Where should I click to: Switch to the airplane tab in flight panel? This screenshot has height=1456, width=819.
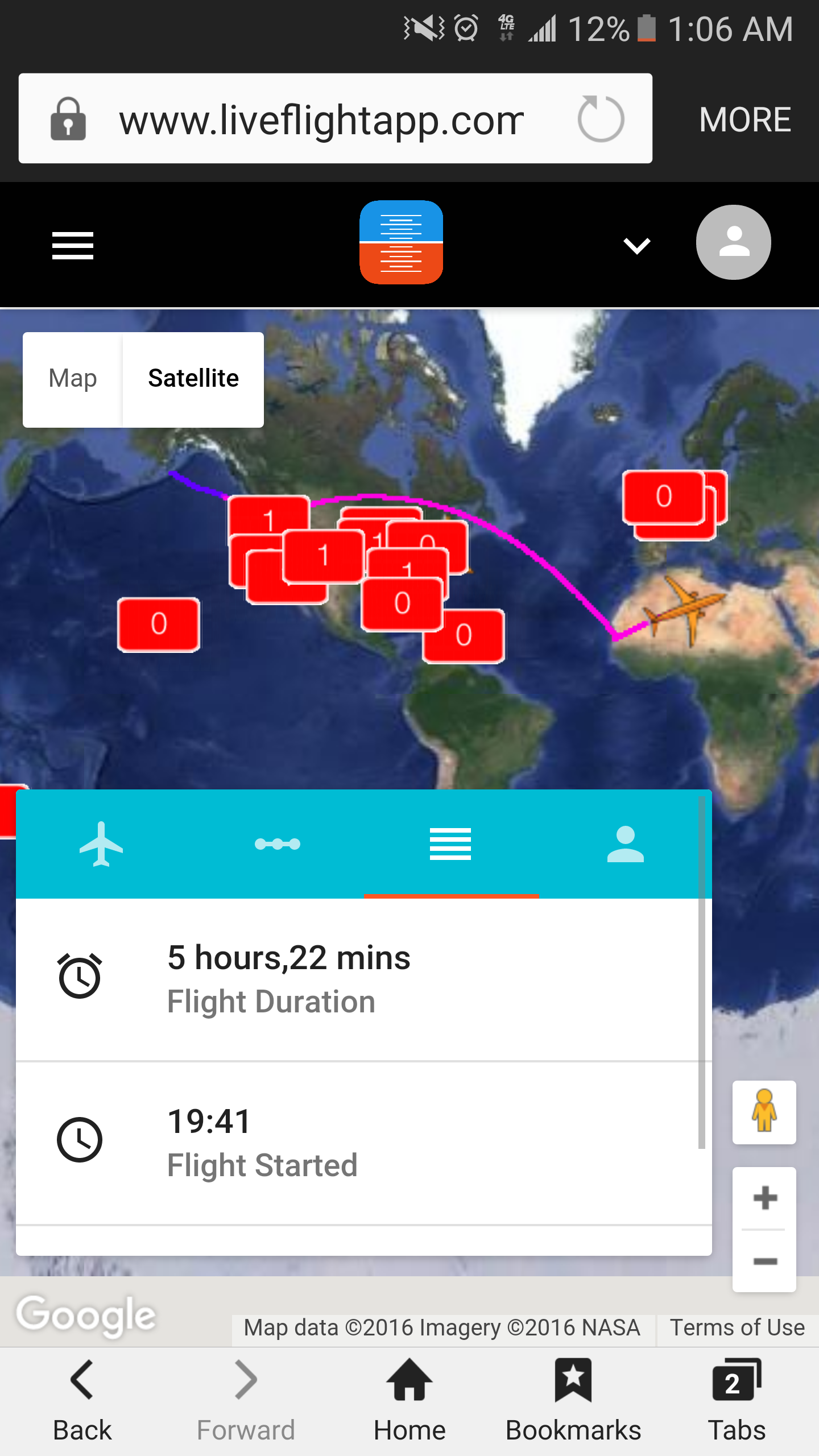(x=101, y=844)
